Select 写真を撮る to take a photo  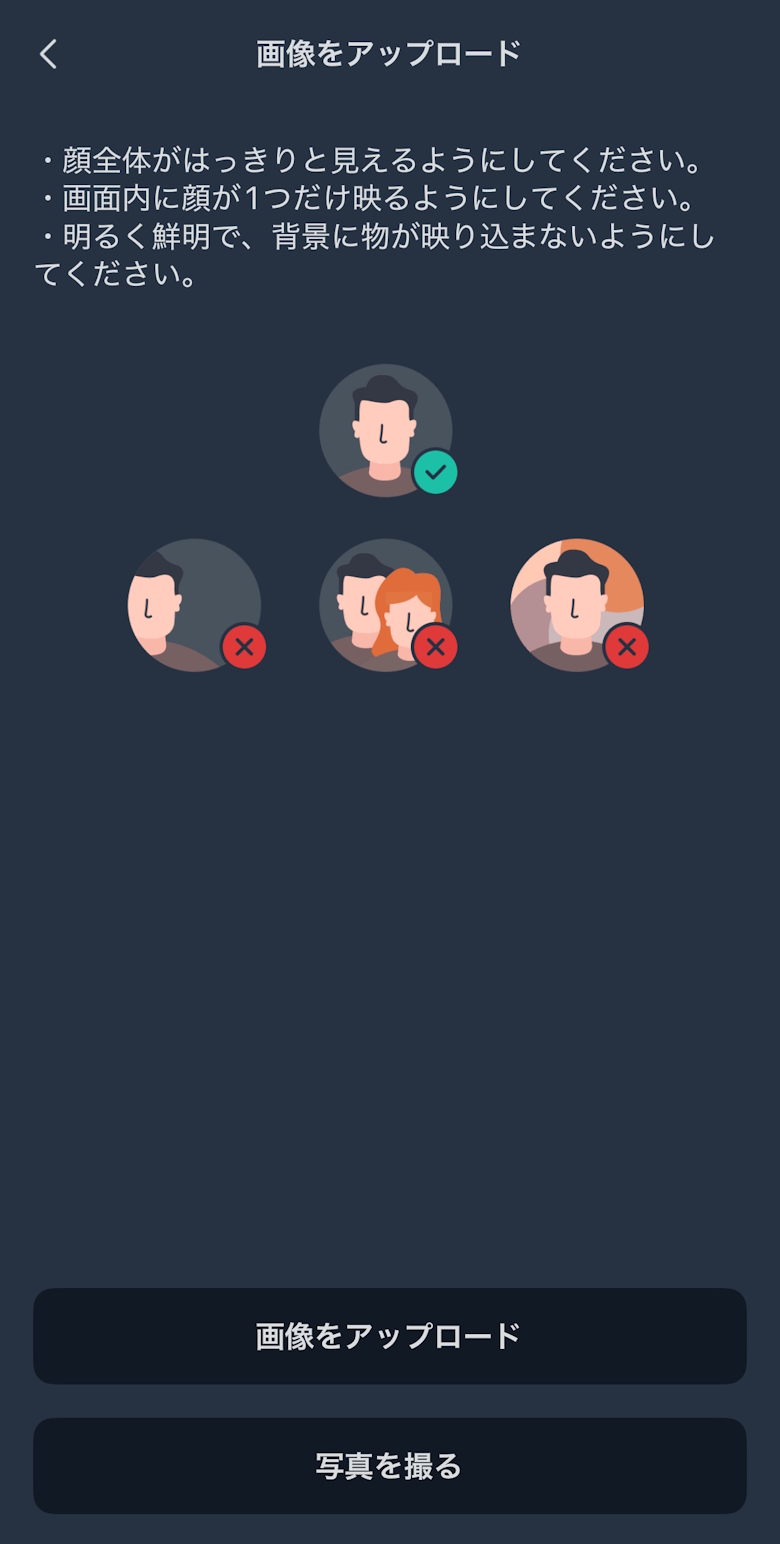point(389,1466)
